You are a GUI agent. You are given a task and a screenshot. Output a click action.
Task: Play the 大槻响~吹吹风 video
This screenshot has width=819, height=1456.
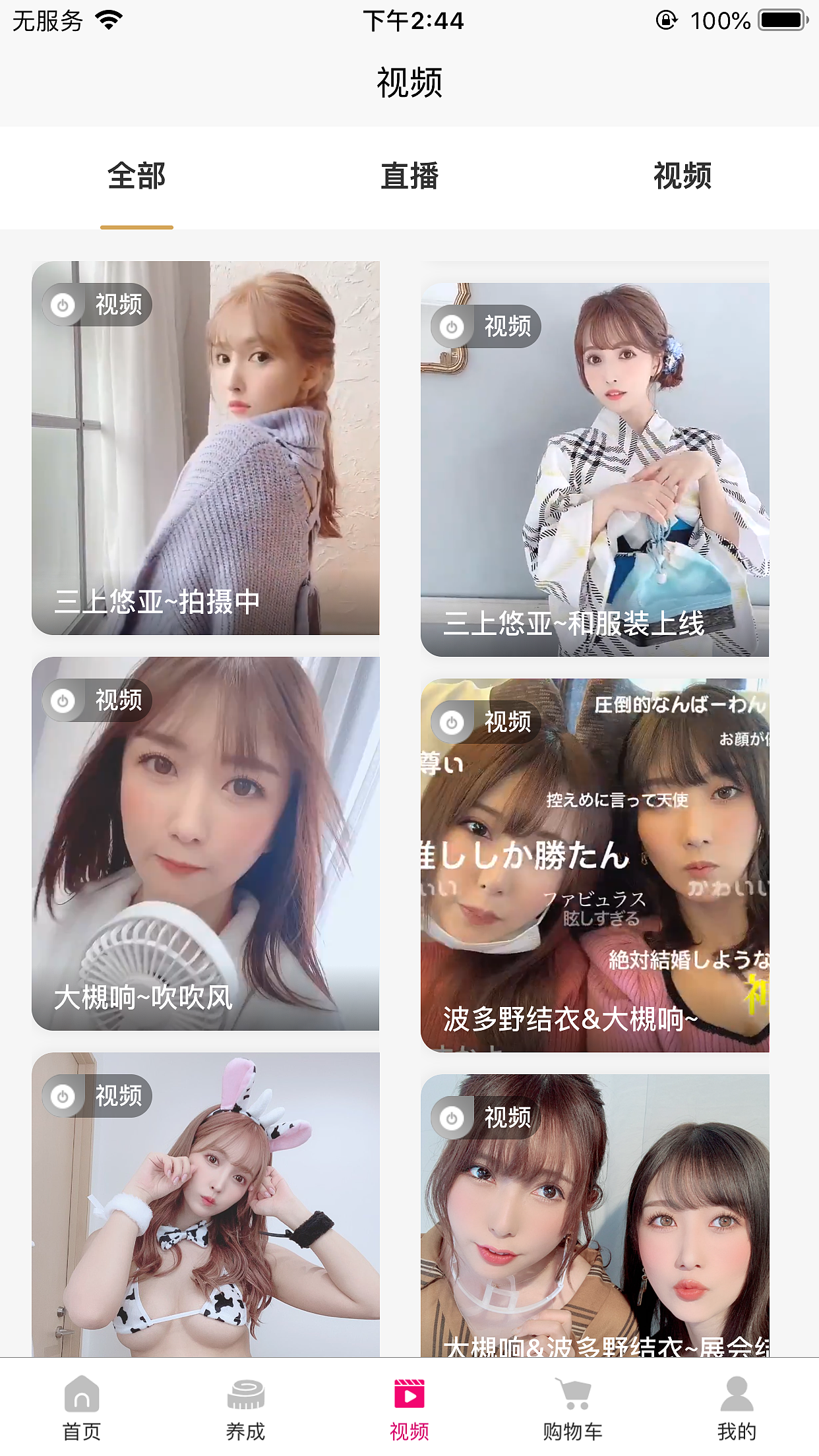(205, 851)
